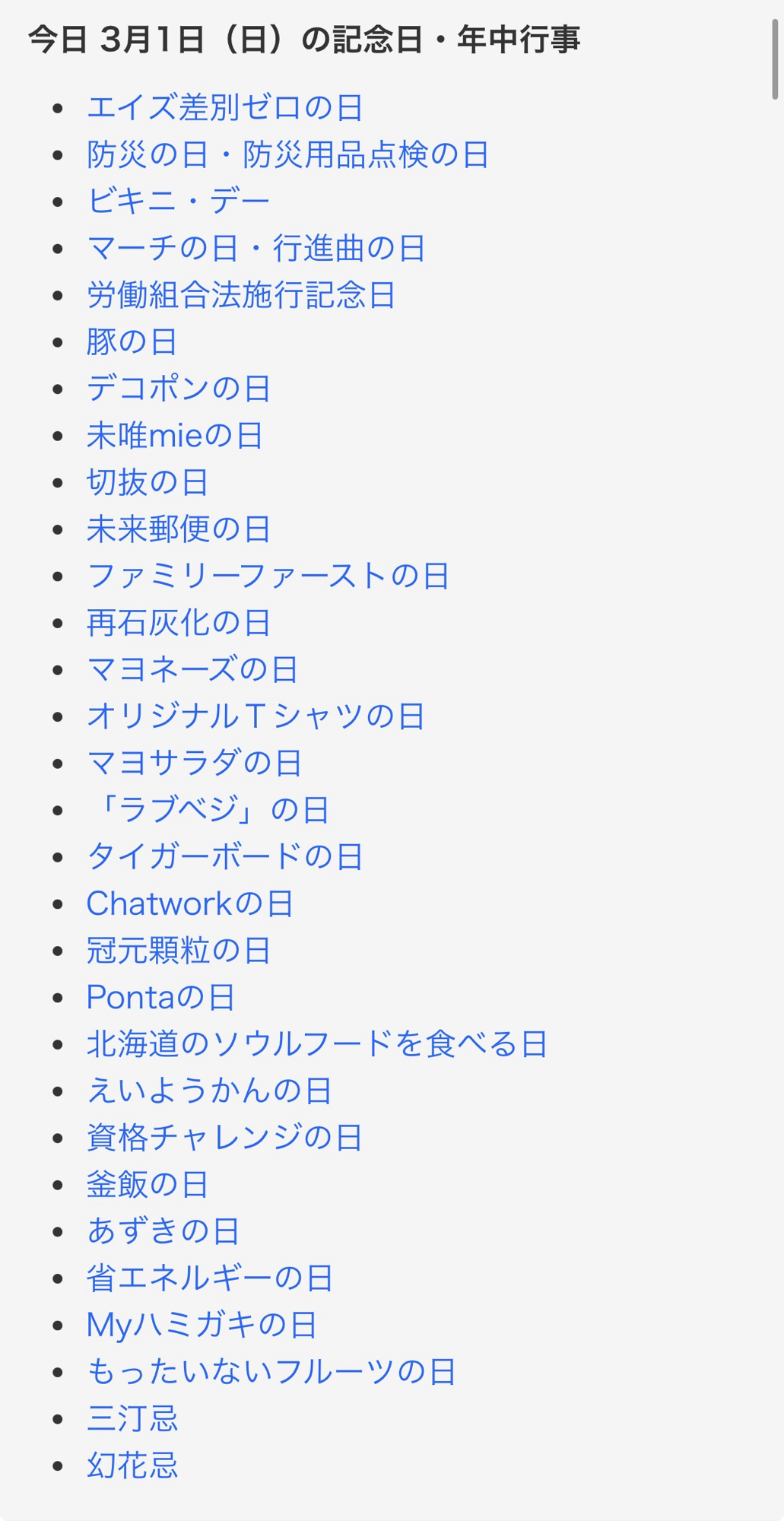784x1521 pixels.
Task: Open 北海道のソウルフードを食べる日 link
Action: tap(316, 1044)
